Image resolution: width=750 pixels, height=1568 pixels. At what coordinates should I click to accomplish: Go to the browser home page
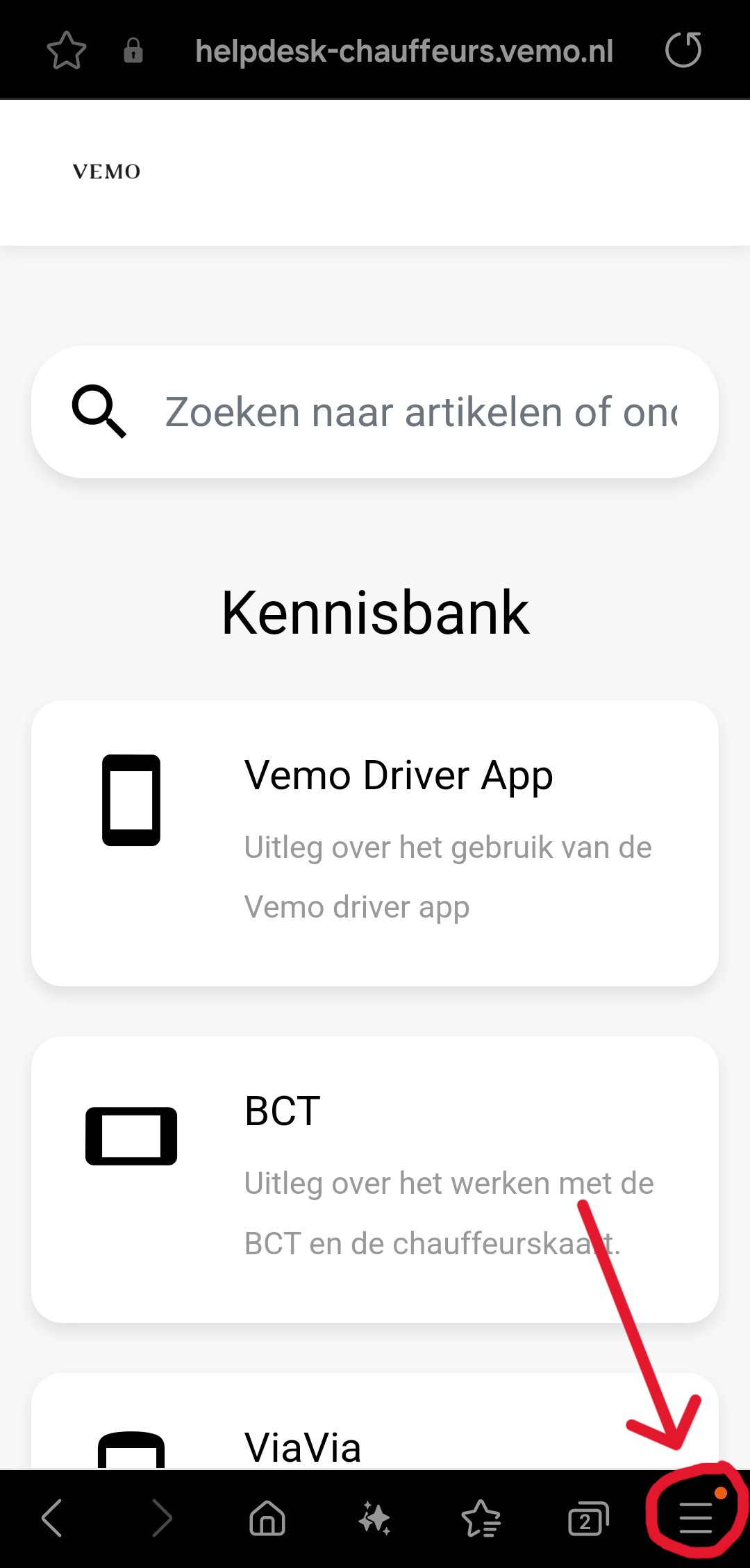click(x=267, y=1518)
